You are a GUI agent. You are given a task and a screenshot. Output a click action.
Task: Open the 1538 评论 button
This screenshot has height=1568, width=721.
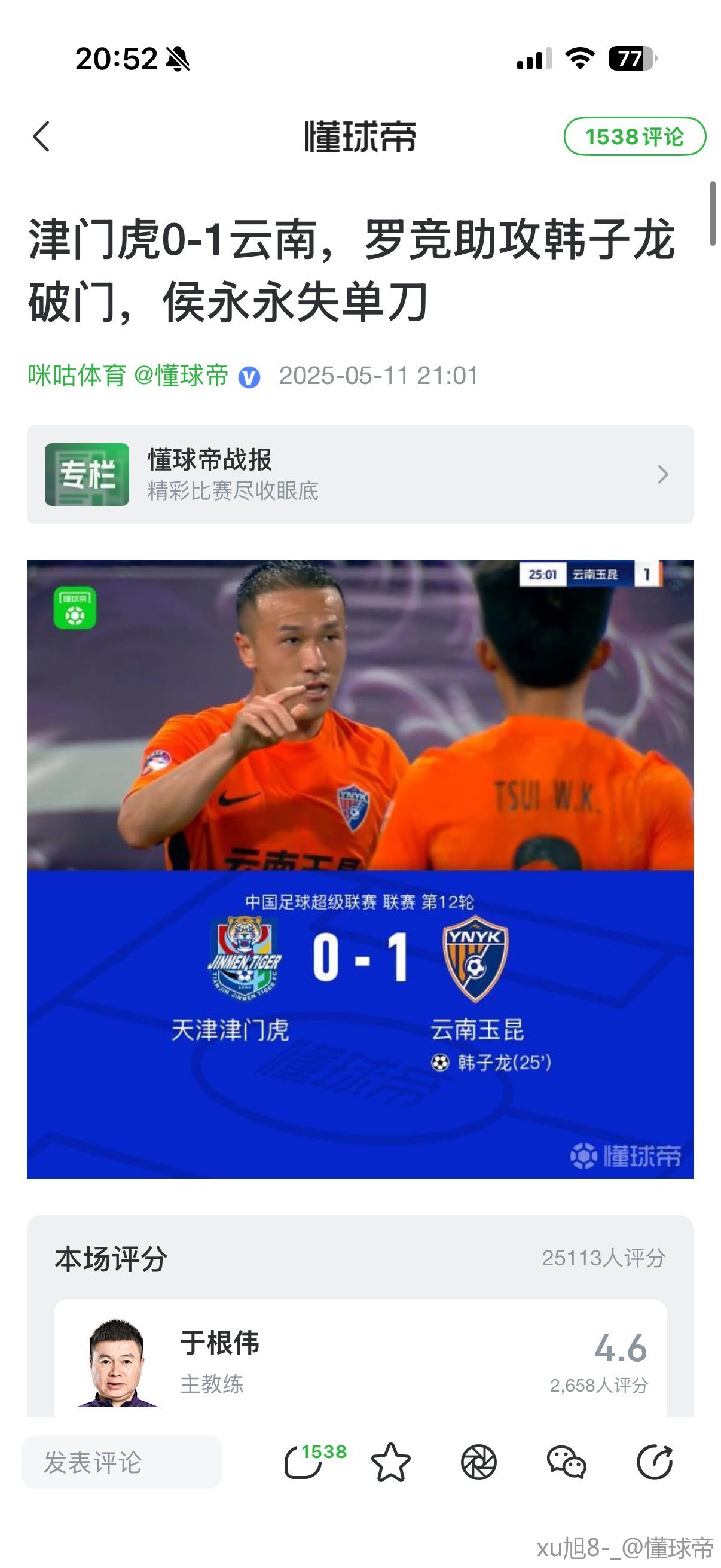click(x=634, y=136)
